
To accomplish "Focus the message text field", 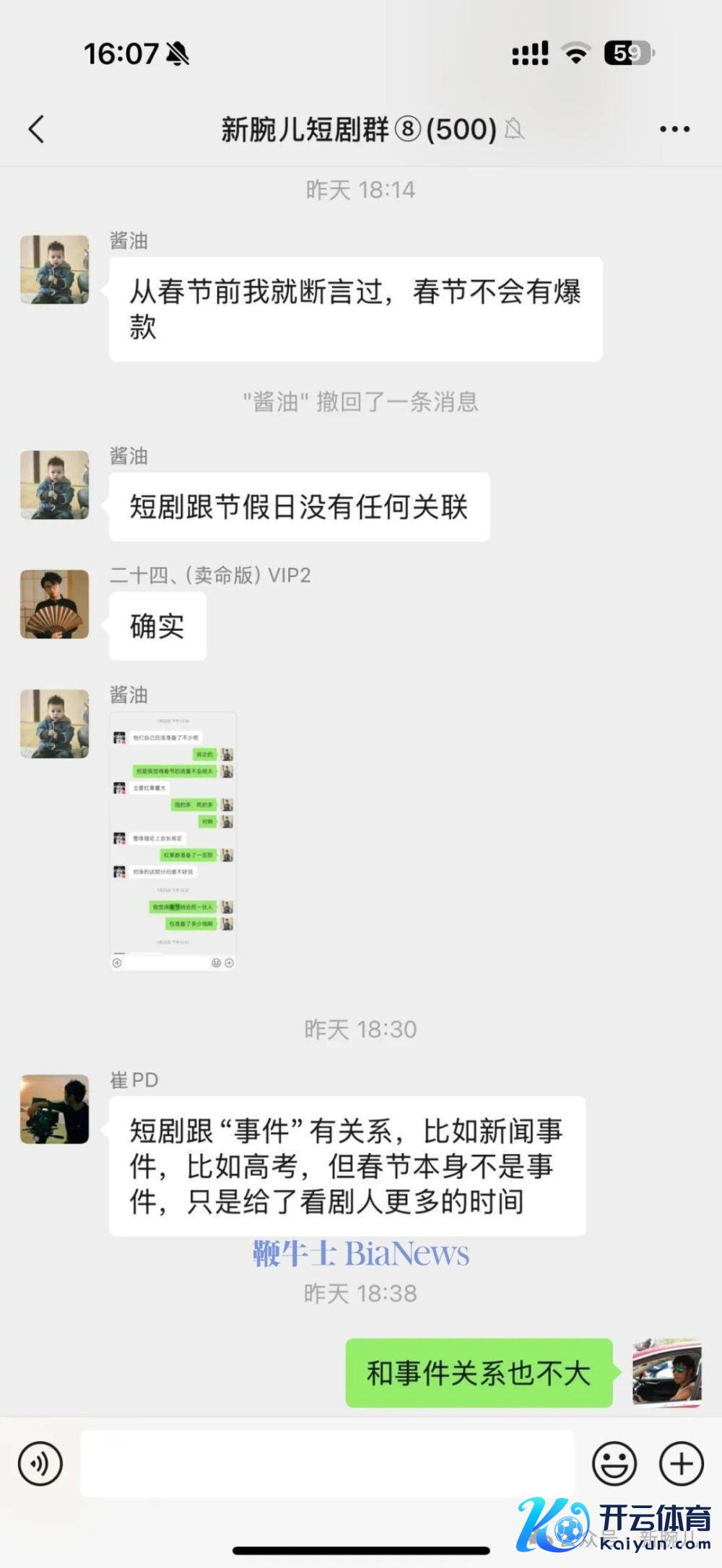I will (327, 1464).
